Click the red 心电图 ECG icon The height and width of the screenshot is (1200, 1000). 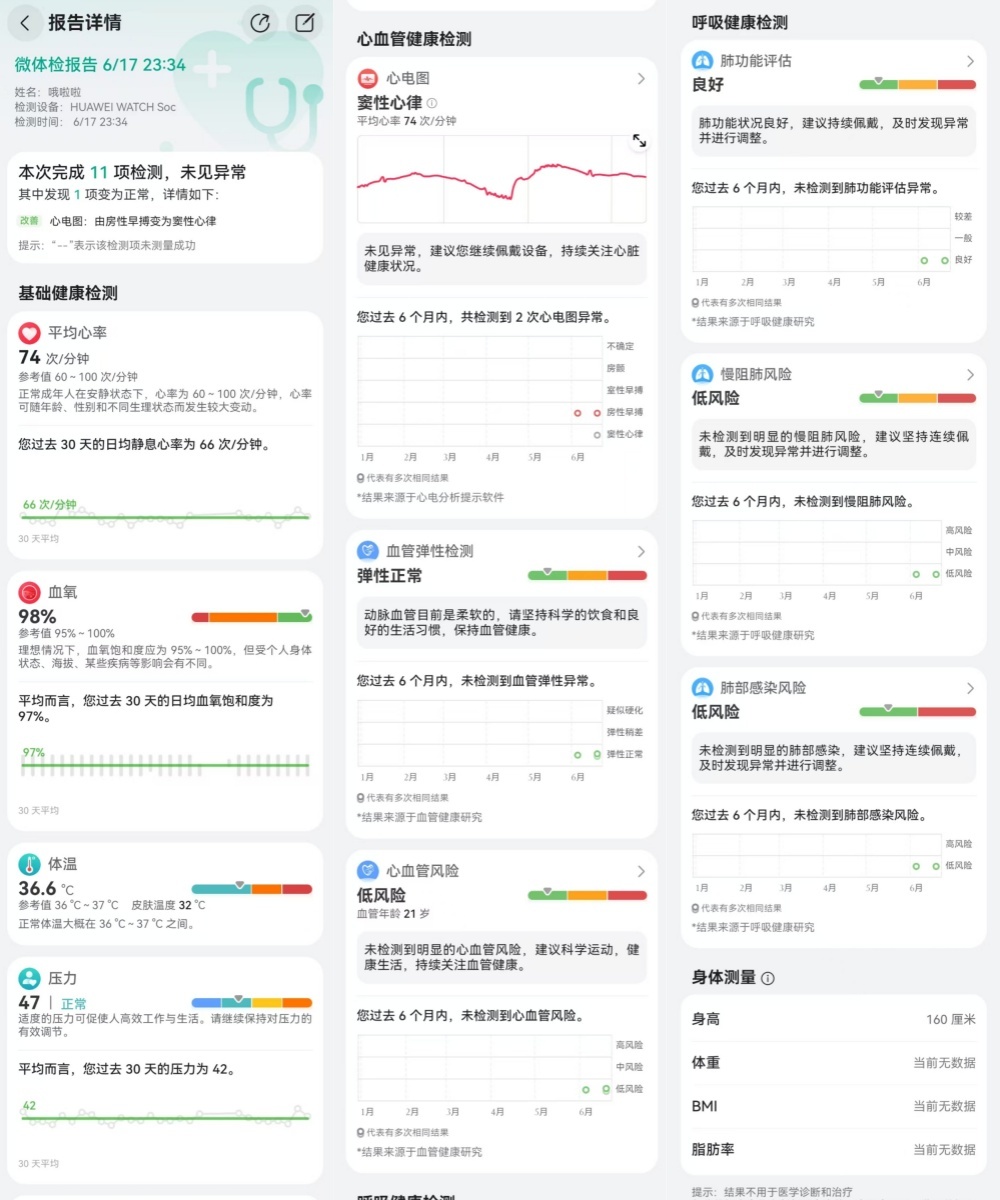(366, 77)
